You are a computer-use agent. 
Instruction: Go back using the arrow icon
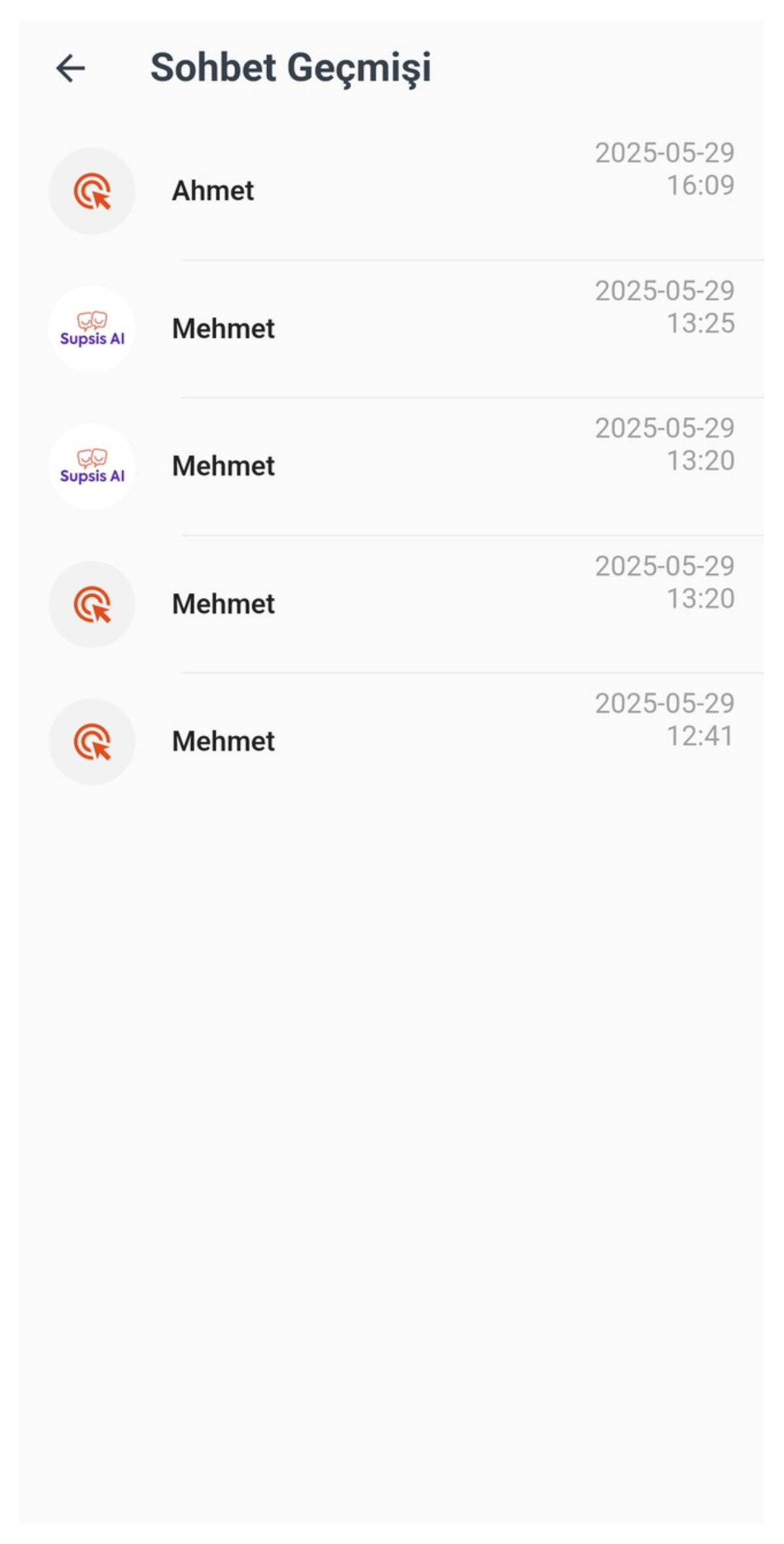[x=71, y=68]
